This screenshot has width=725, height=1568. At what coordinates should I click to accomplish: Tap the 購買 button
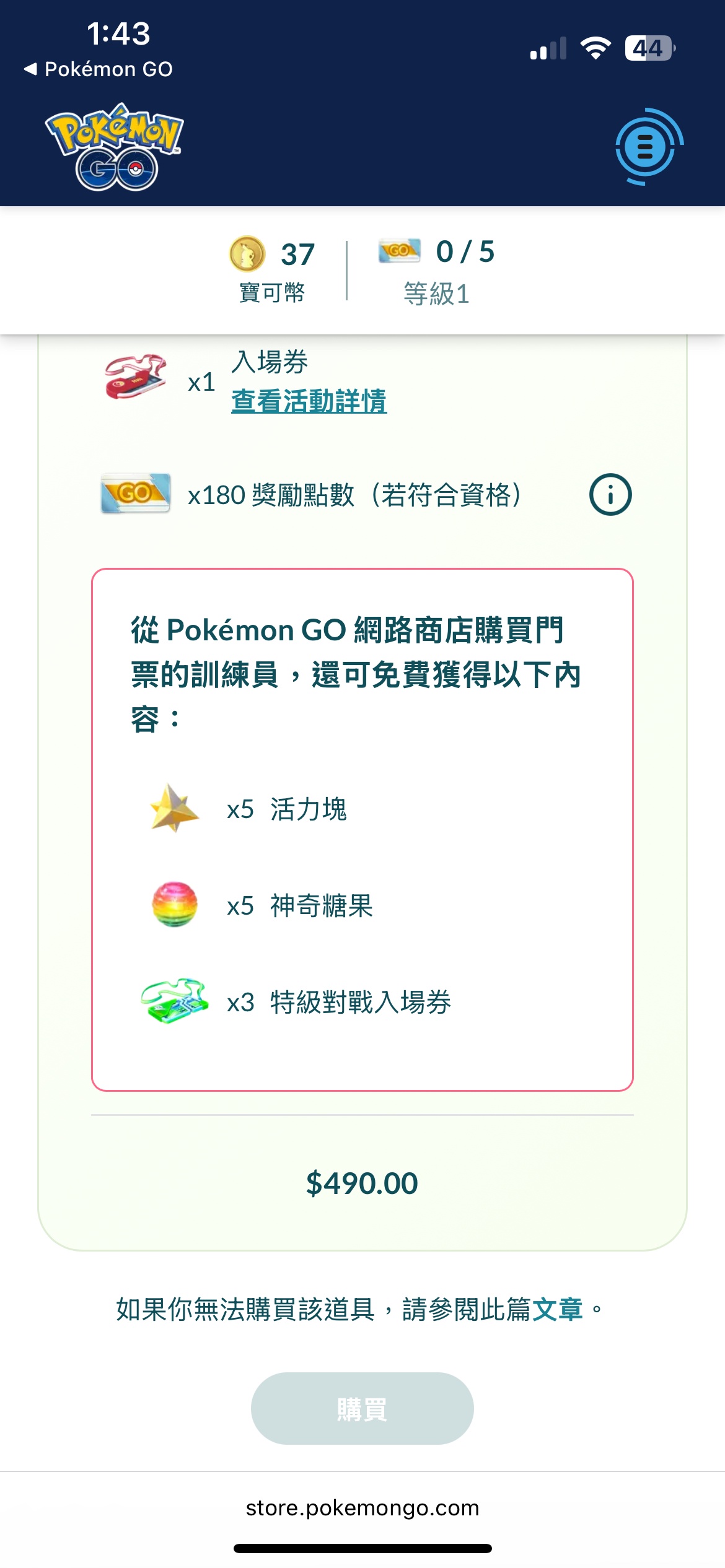point(362,1408)
